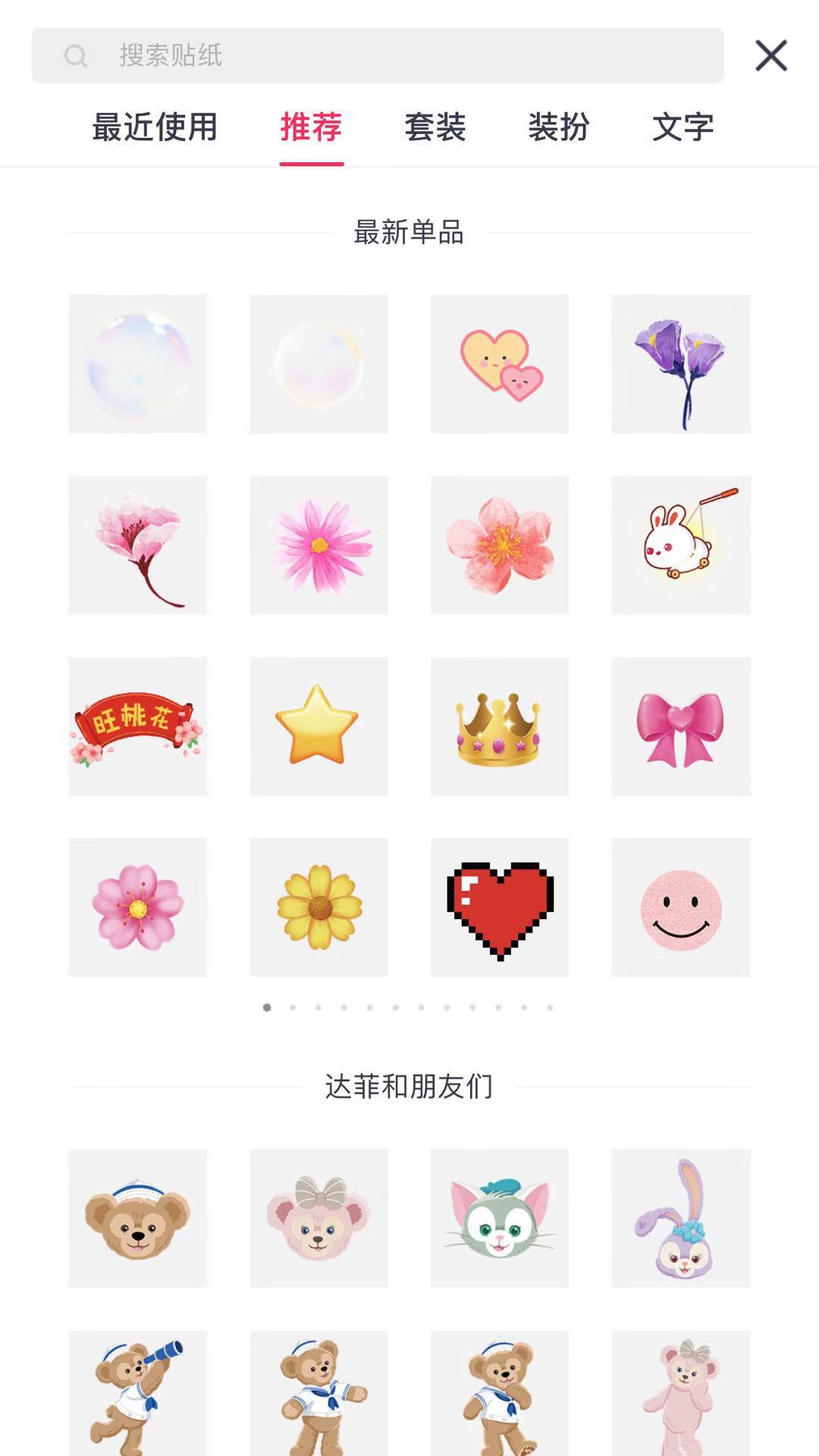Image resolution: width=819 pixels, height=1456 pixels.
Task: Select the StellaLou bunny sticker
Action: 680,1219
